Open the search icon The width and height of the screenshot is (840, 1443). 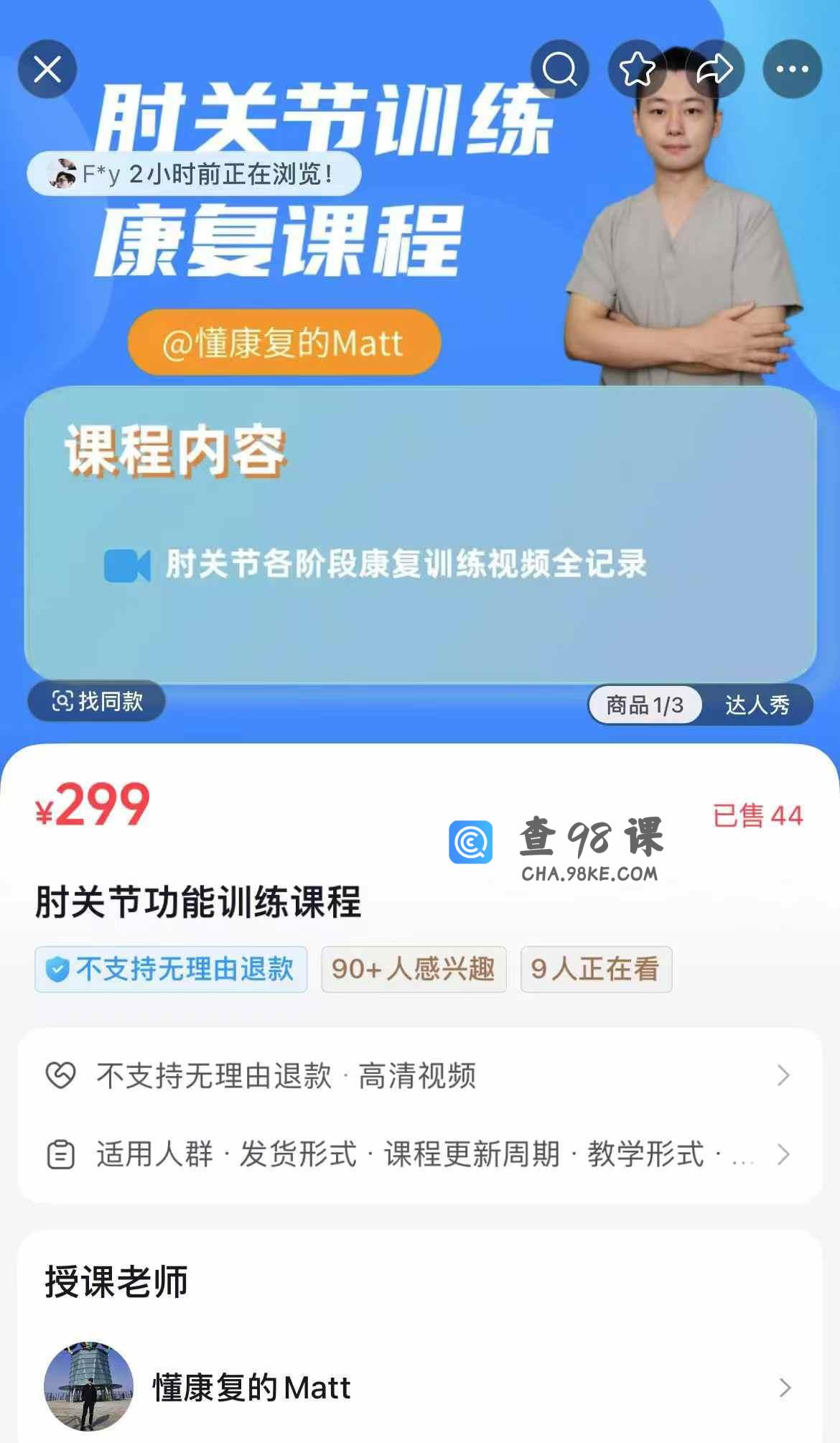pyautogui.click(x=559, y=70)
